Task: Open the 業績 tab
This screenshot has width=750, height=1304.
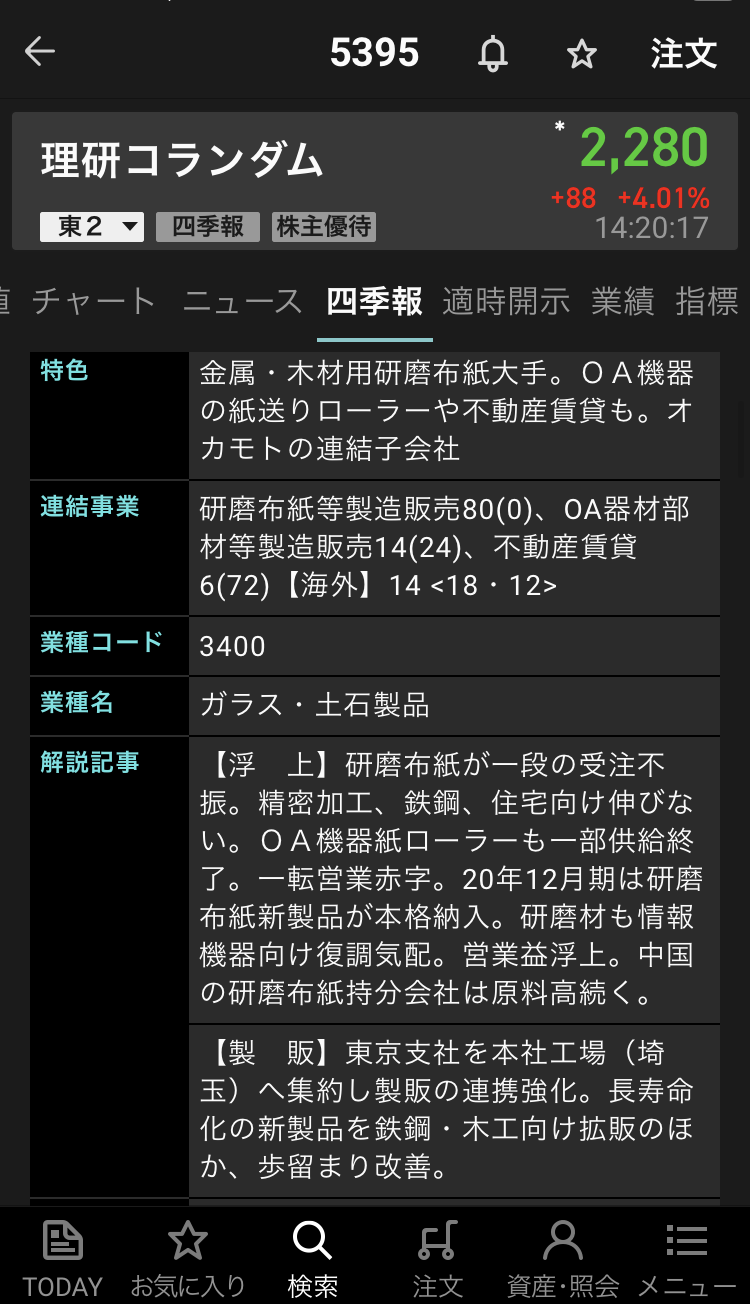Action: [622, 301]
